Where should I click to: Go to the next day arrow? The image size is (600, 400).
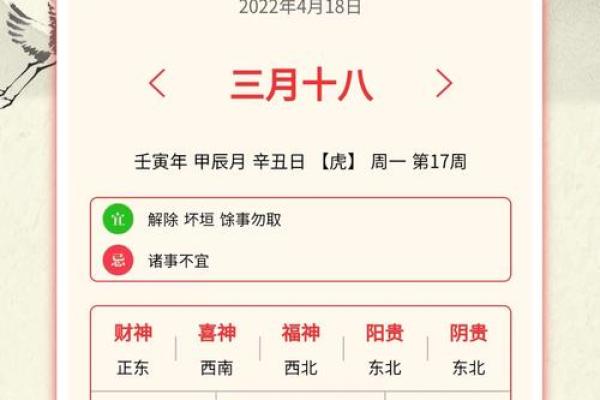pyautogui.click(x=444, y=83)
